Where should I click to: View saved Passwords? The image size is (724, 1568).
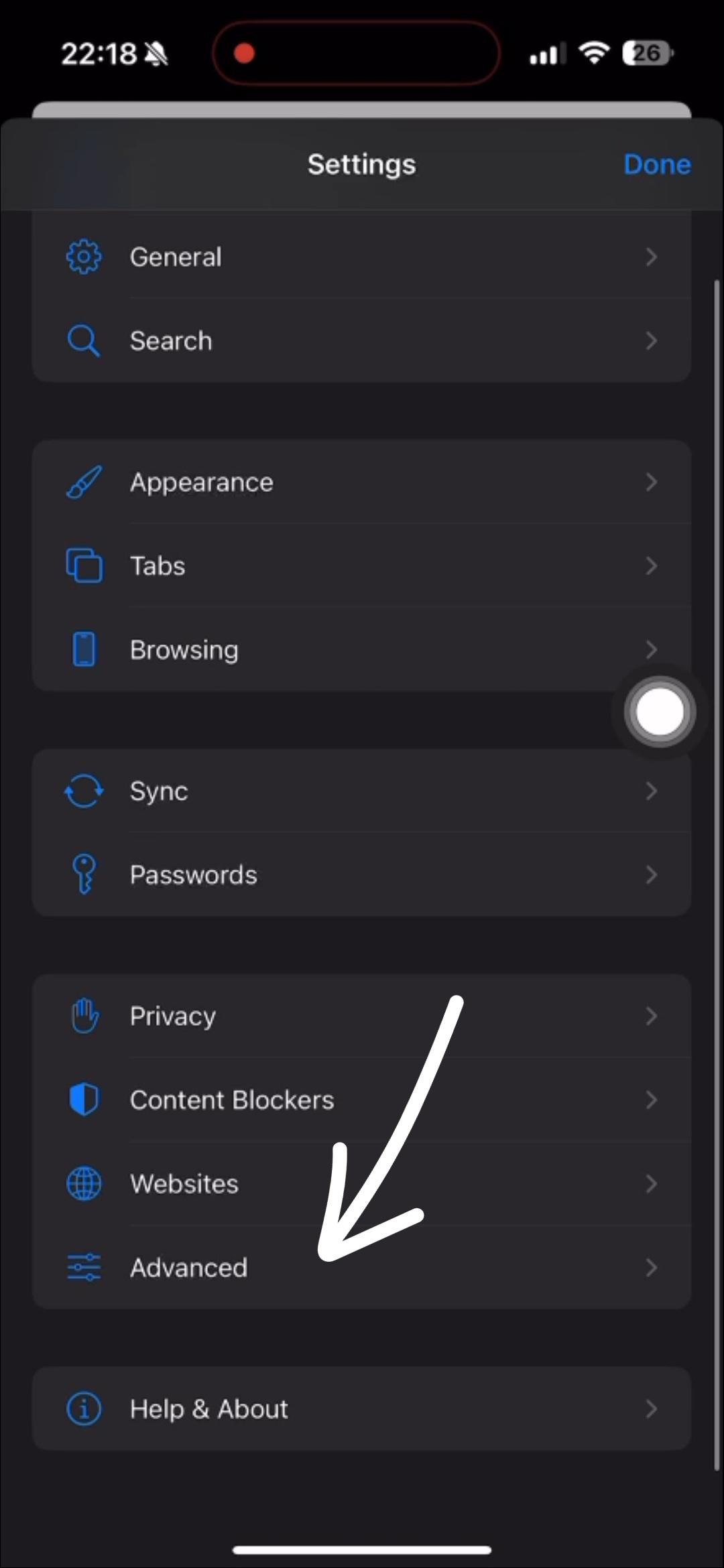tap(361, 874)
